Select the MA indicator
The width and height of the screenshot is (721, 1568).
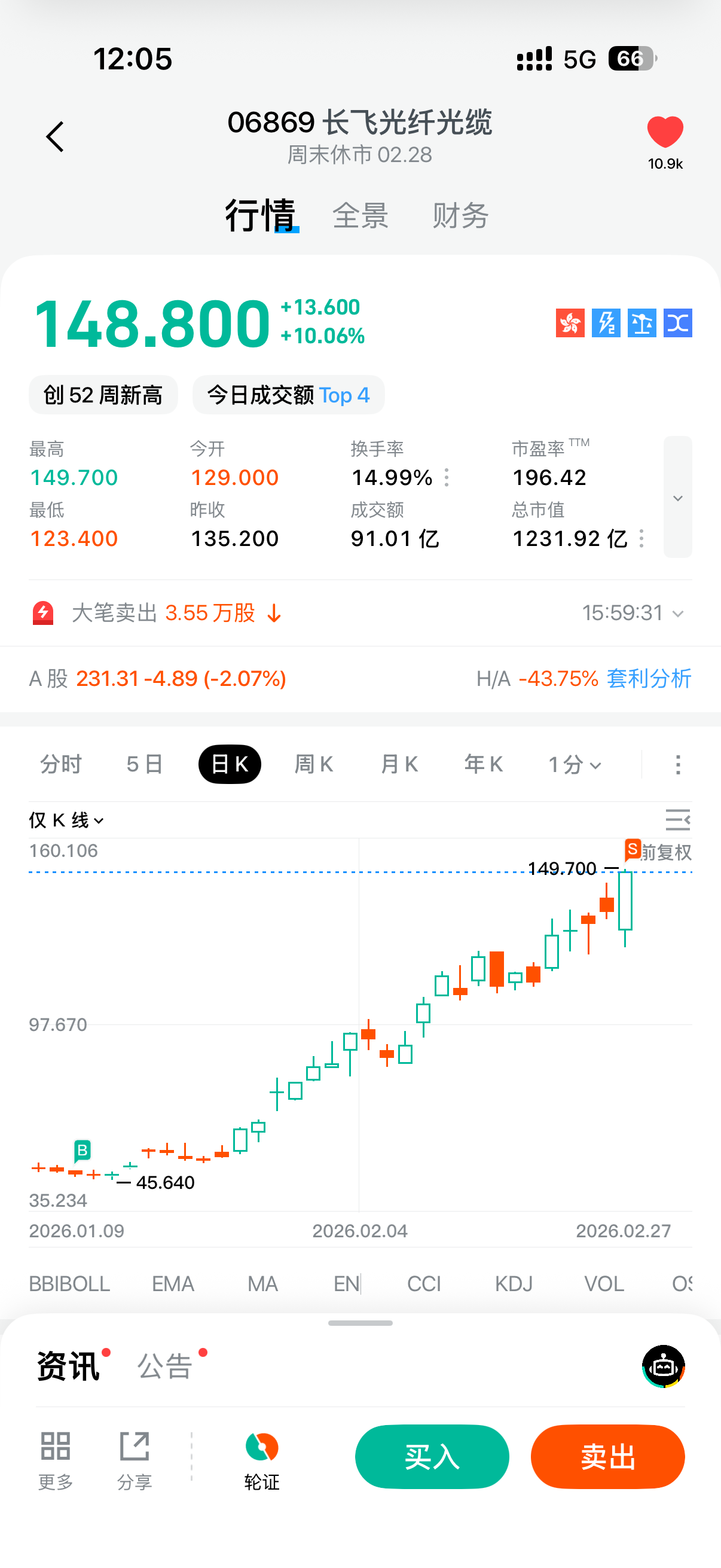coord(262,1284)
